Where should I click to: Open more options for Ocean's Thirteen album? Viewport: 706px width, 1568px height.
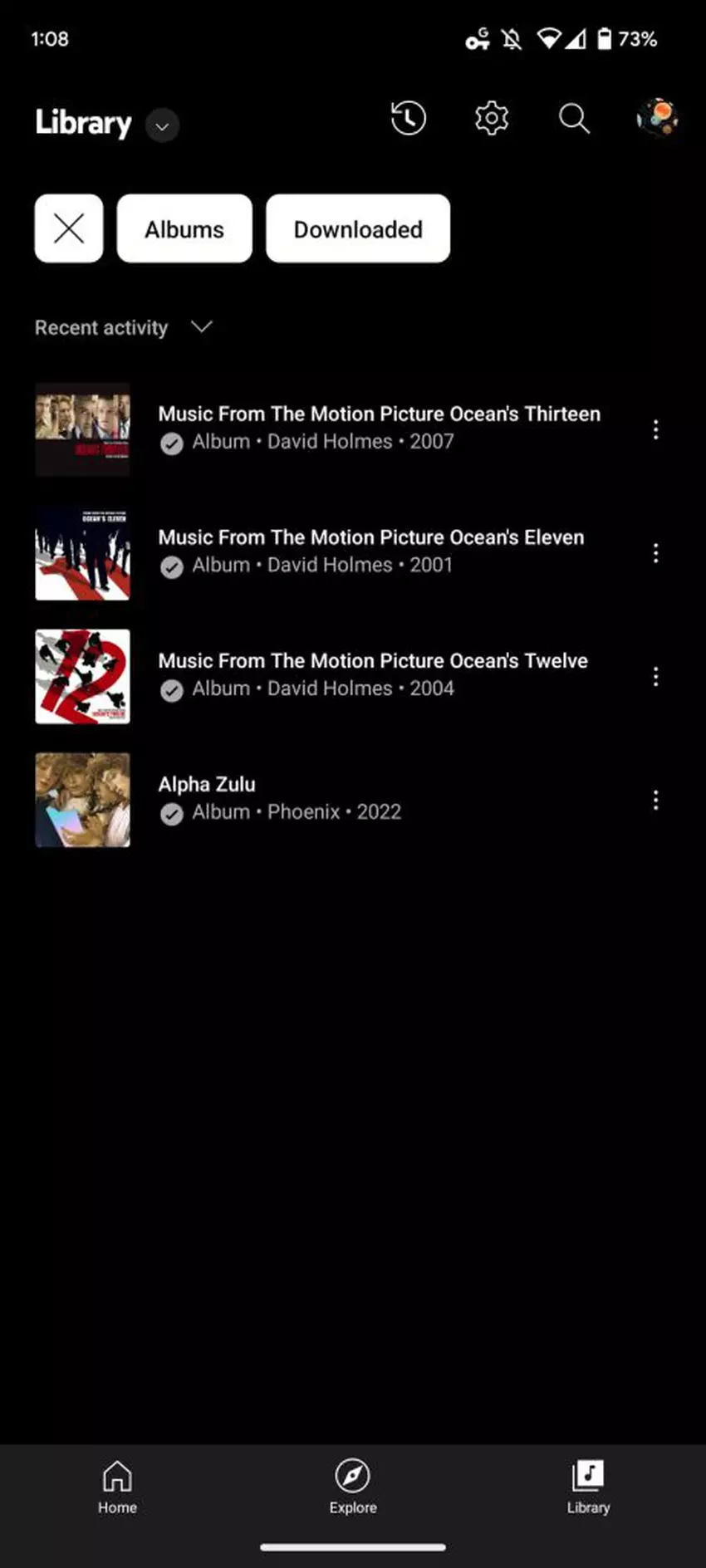point(655,429)
